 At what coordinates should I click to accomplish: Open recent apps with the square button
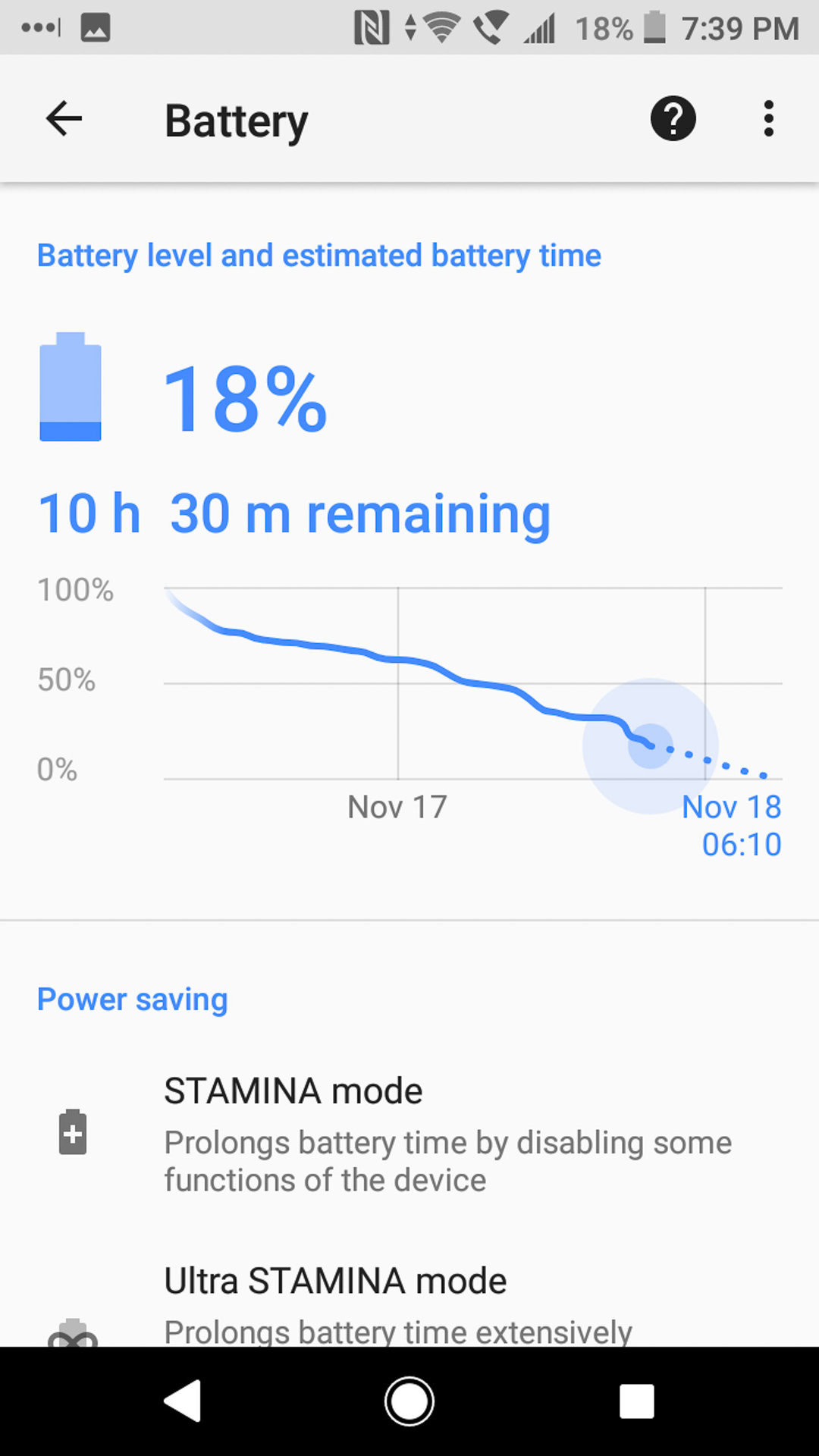[636, 1401]
